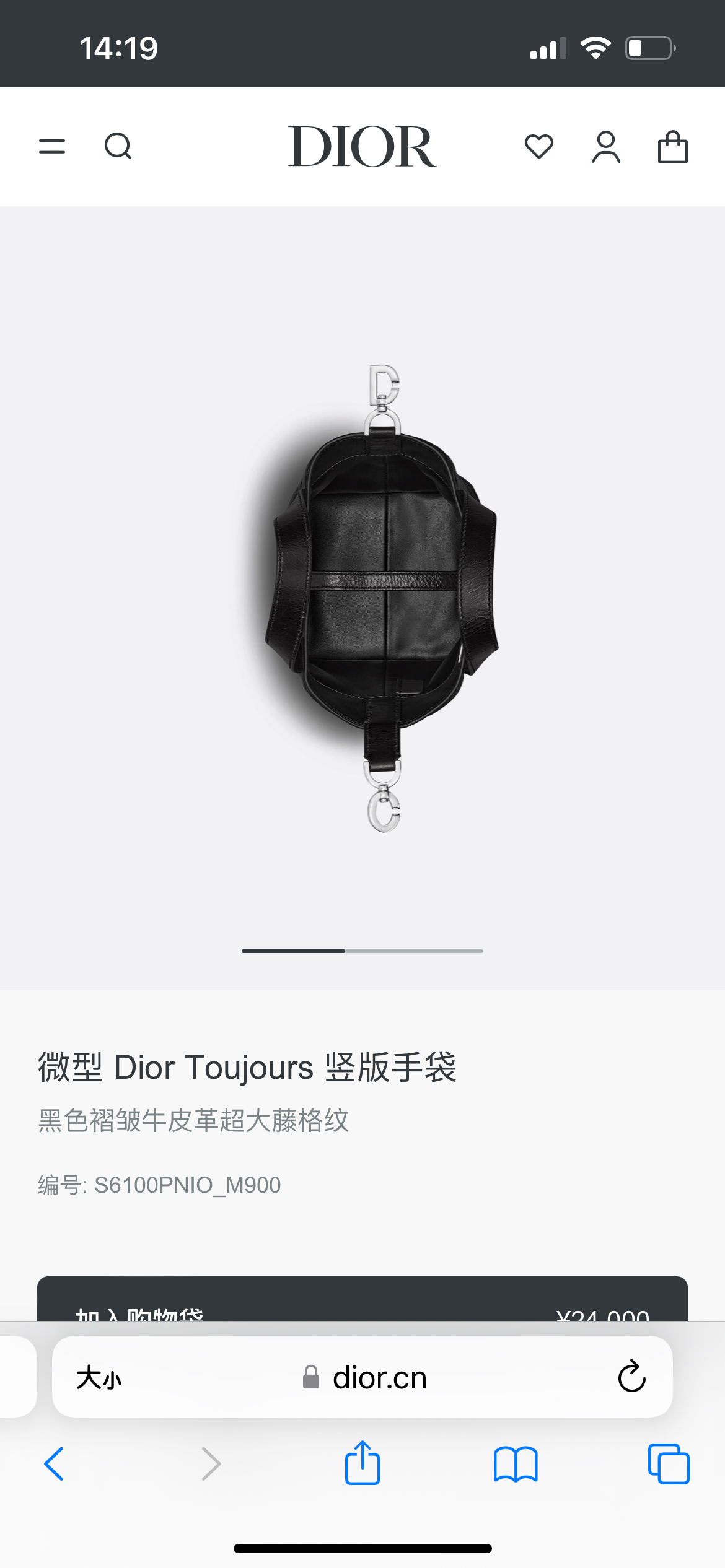Viewport: 725px width, 1568px height.
Task: Open the shopping bag
Action: pyautogui.click(x=672, y=147)
